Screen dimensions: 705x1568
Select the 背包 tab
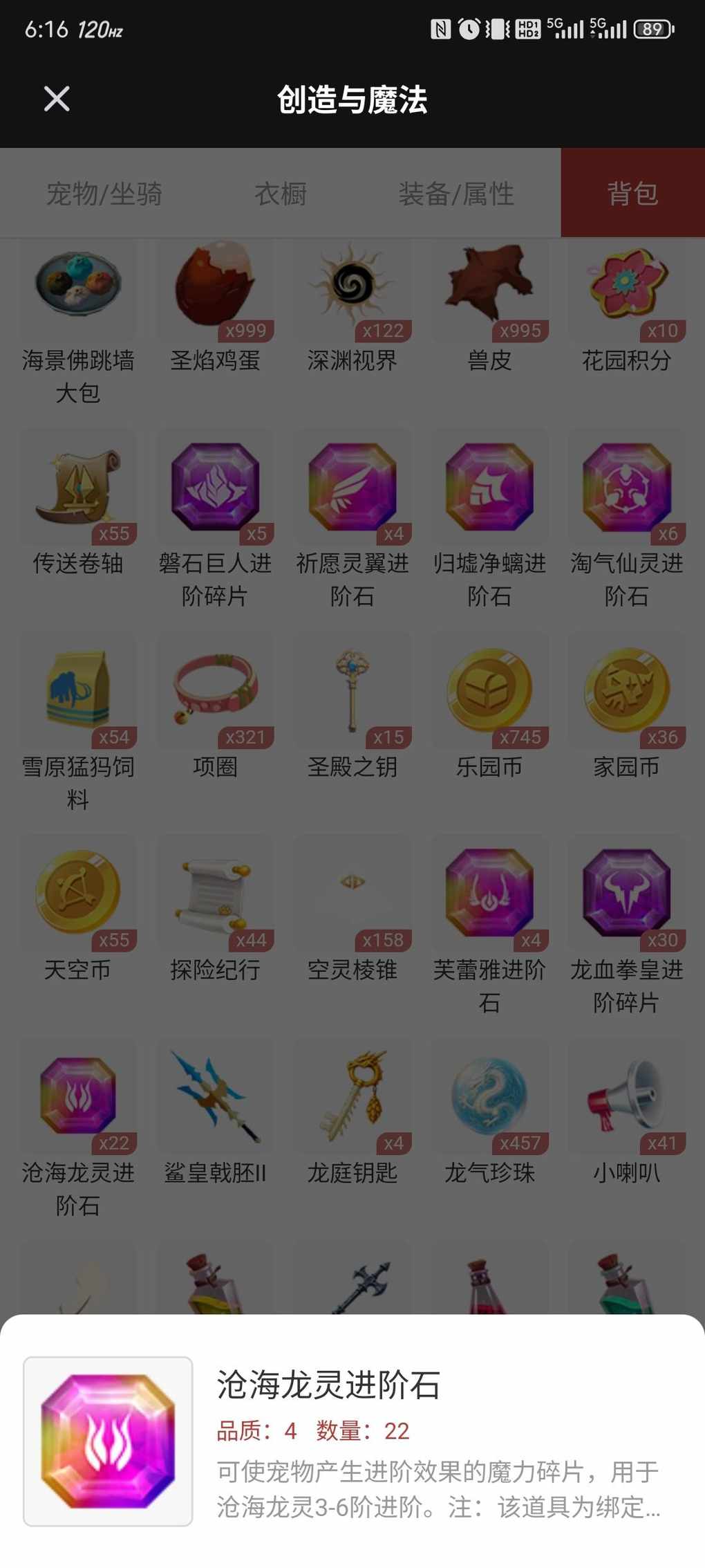(x=632, y=194)
